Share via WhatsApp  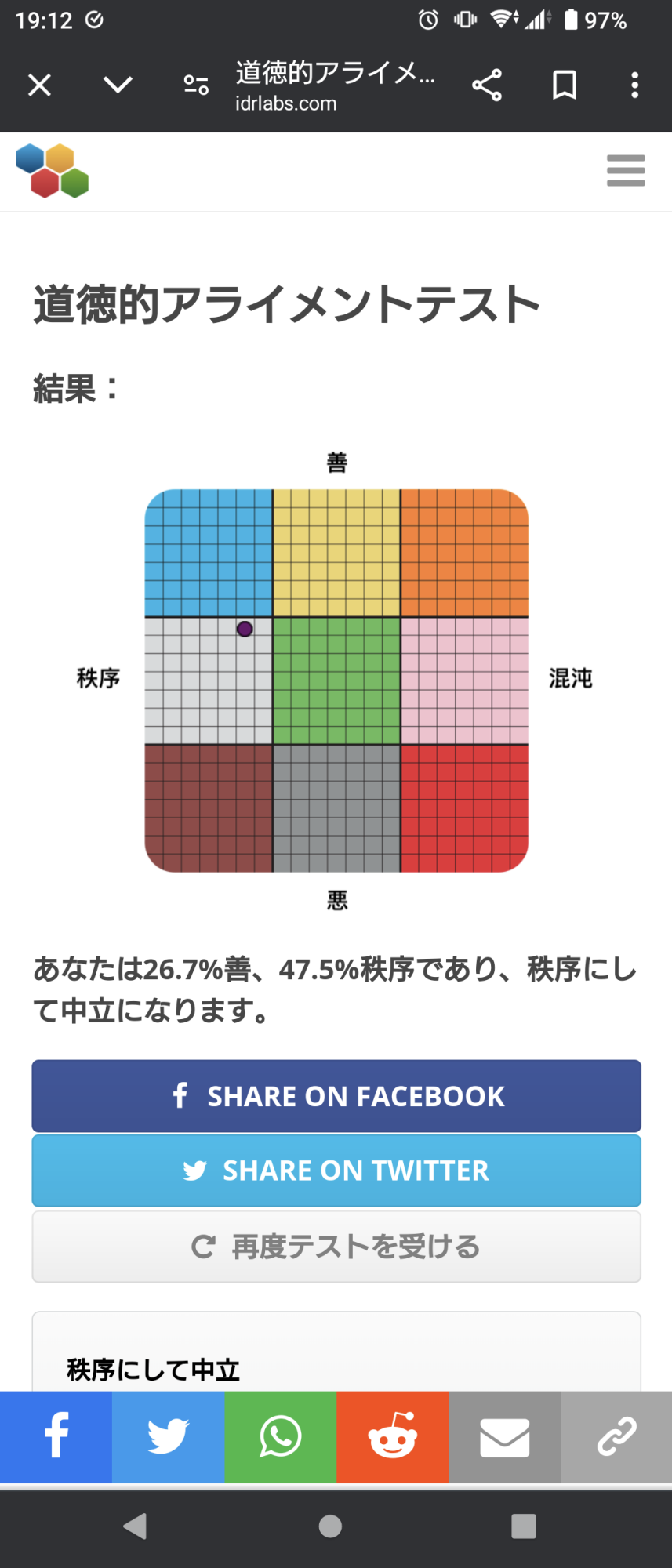(x=280, y=1436)
